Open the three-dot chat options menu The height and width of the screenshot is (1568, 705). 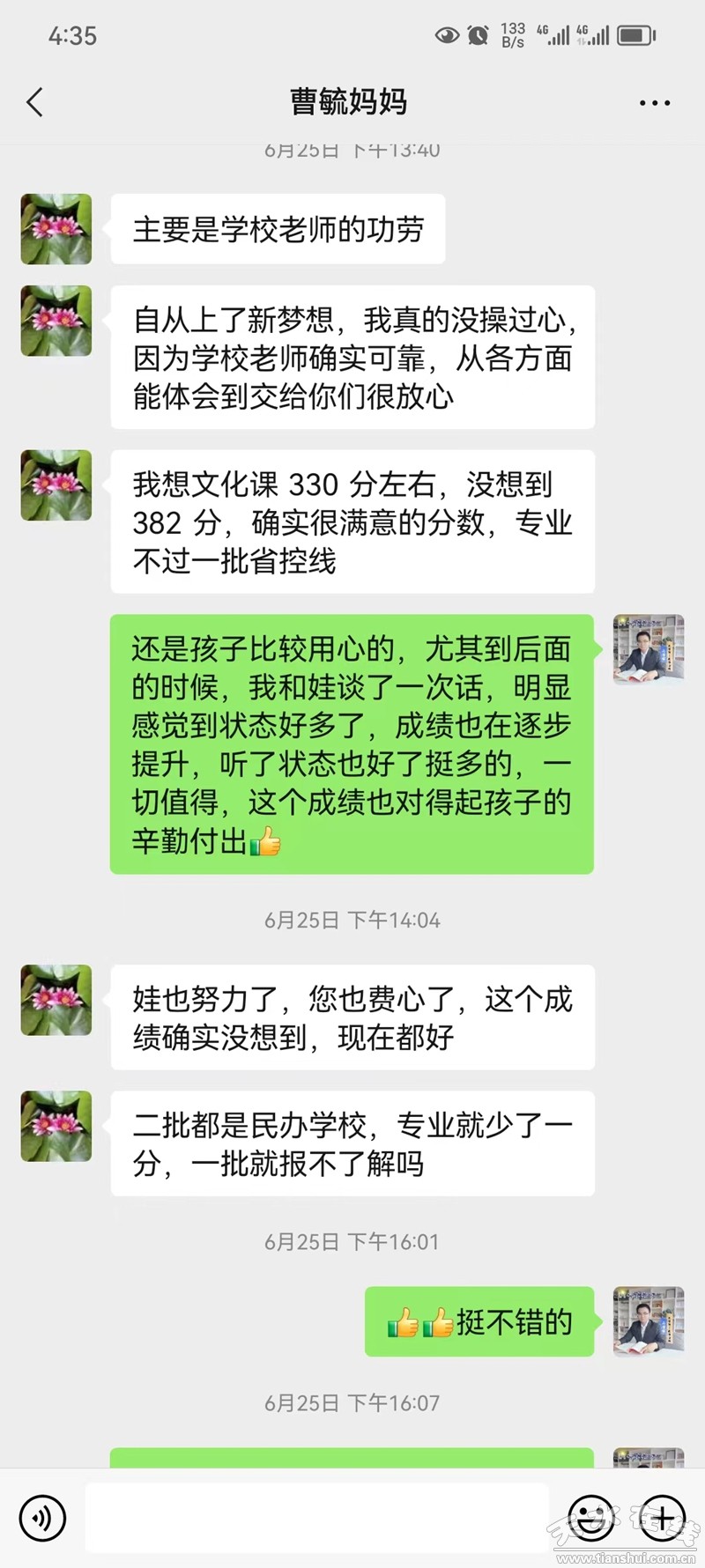[x=654, y=103]
